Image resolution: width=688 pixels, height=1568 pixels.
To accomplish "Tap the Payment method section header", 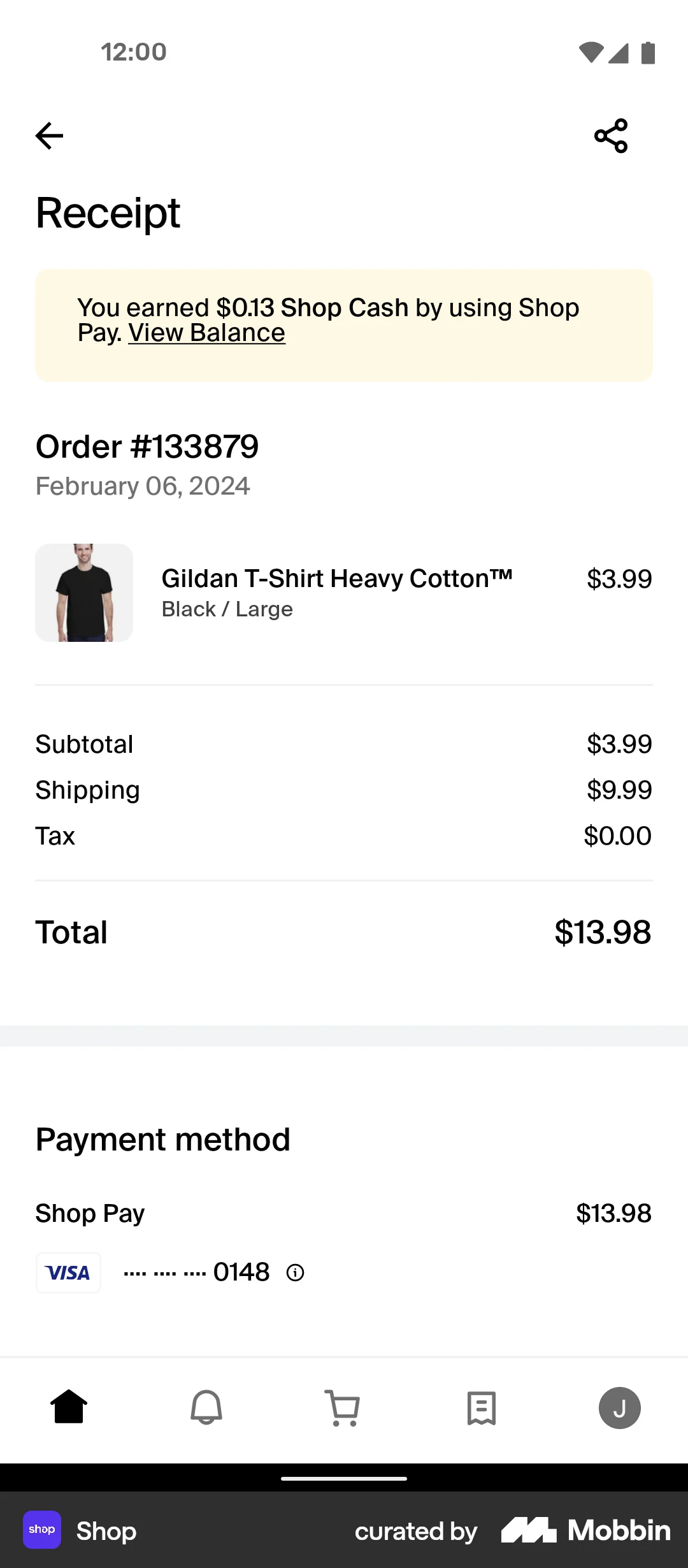I will tap(162, 1138).
